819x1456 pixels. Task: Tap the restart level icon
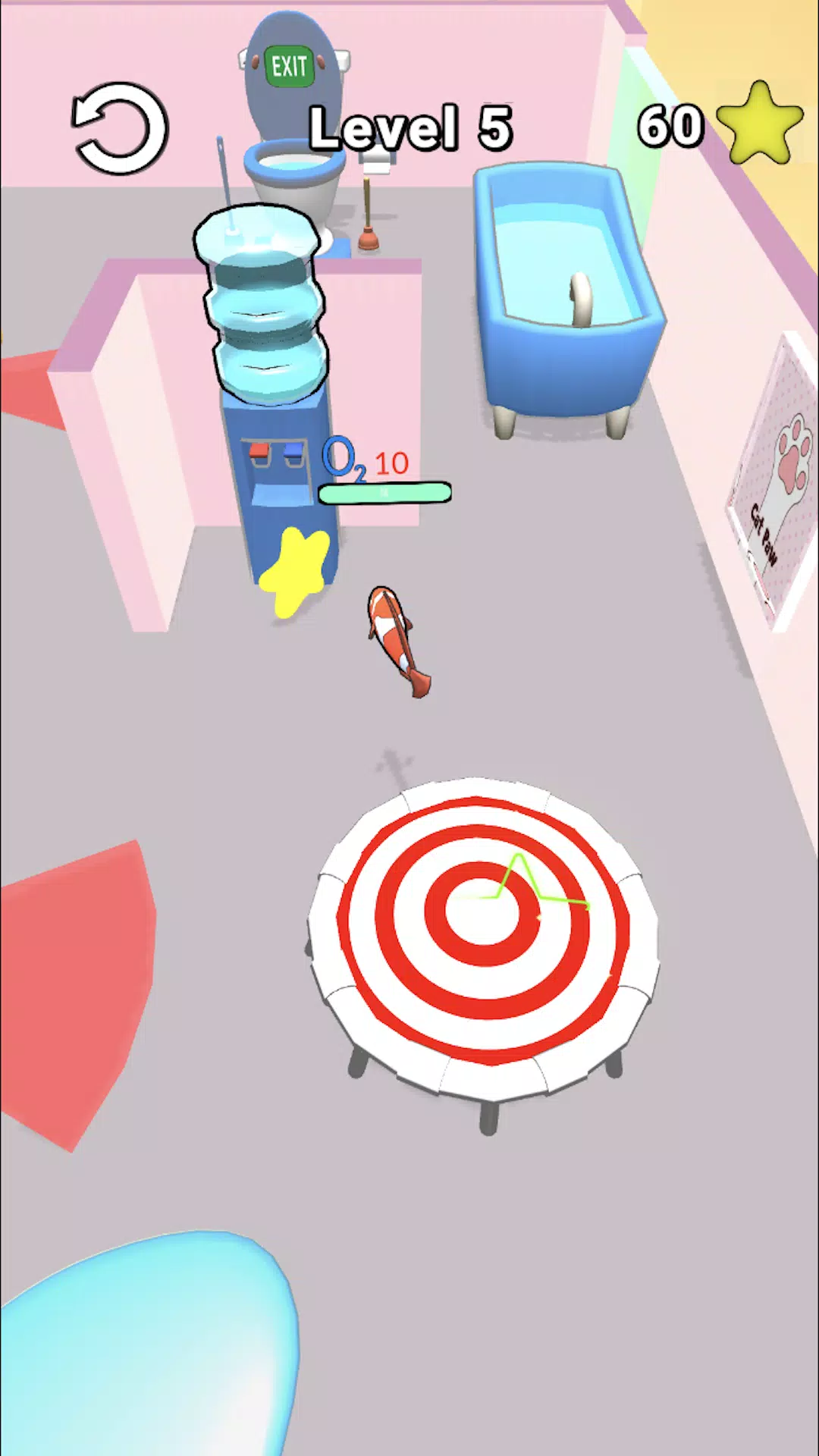[x=120, y=128]
